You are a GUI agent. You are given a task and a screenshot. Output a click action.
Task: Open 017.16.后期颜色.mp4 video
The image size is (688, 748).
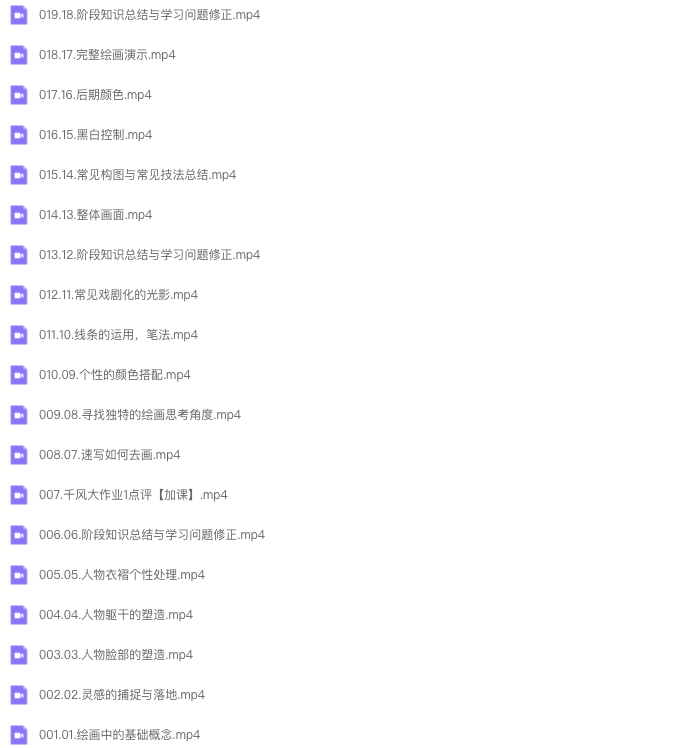click(x=95, y=95)
